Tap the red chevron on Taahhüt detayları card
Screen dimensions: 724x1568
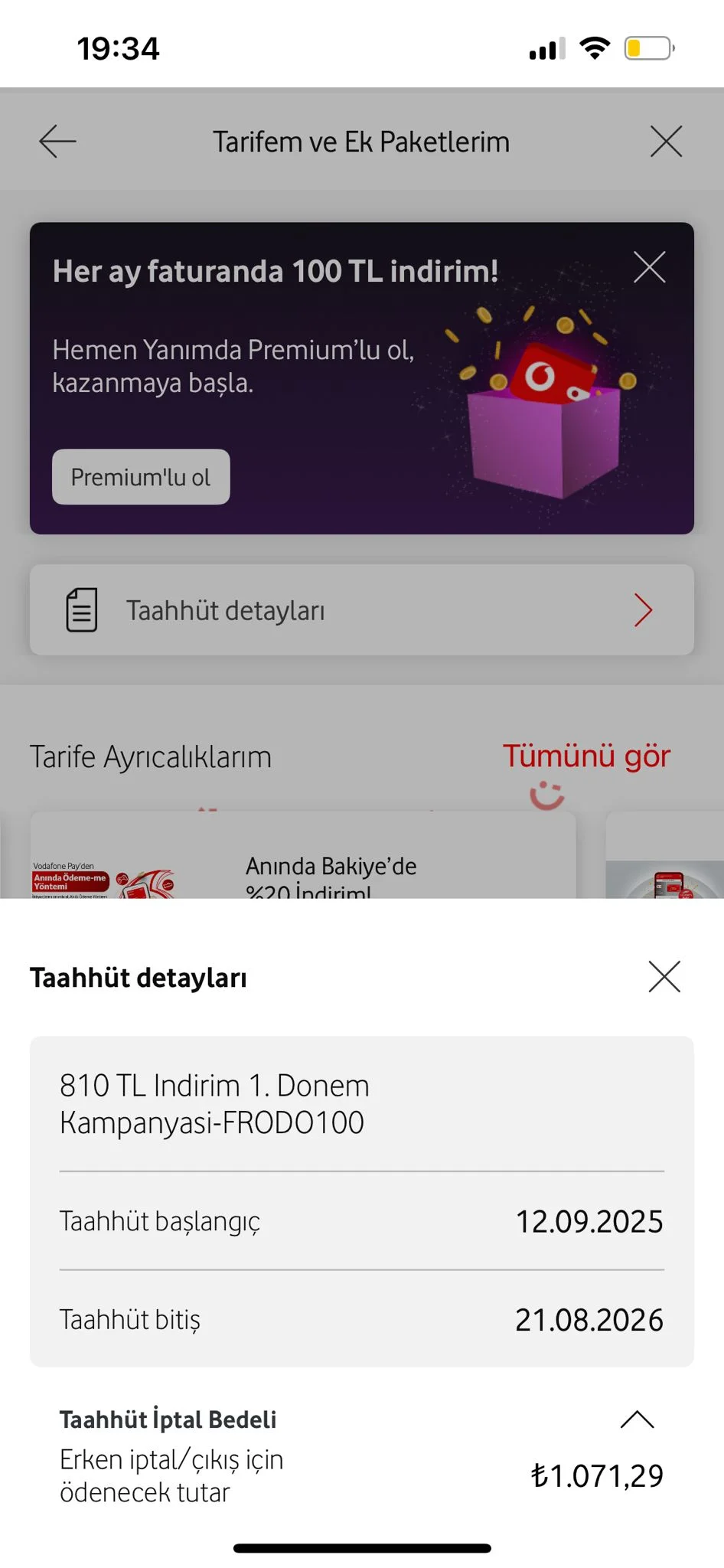(x=643, y=610)
